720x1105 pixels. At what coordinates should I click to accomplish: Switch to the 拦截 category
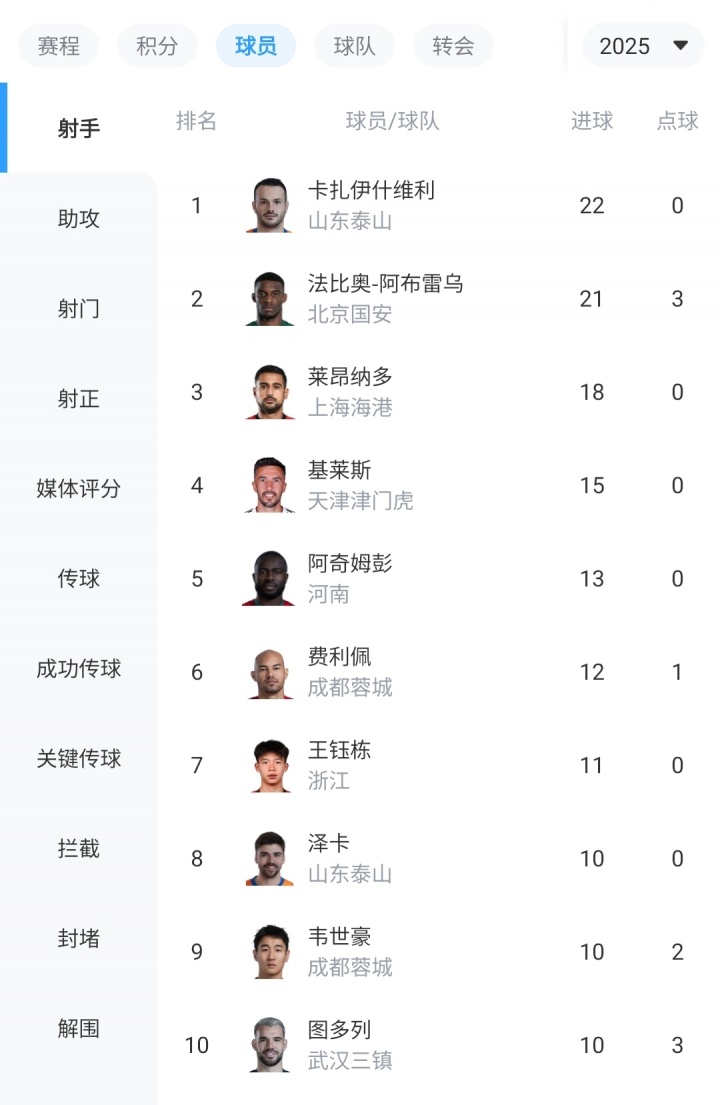(x=79, y=849)
